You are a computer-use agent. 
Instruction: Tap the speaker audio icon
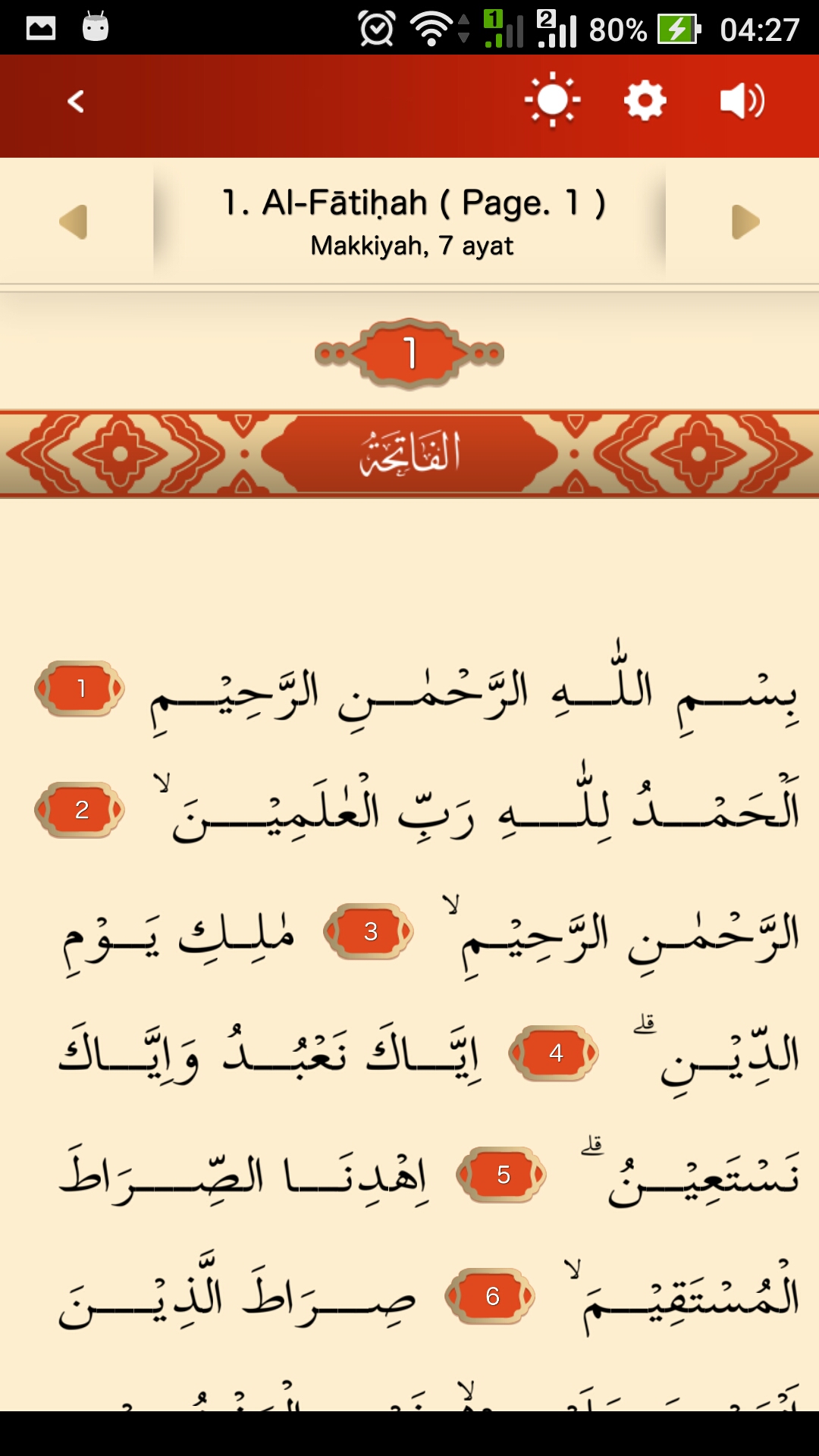[x=742, y=101]
